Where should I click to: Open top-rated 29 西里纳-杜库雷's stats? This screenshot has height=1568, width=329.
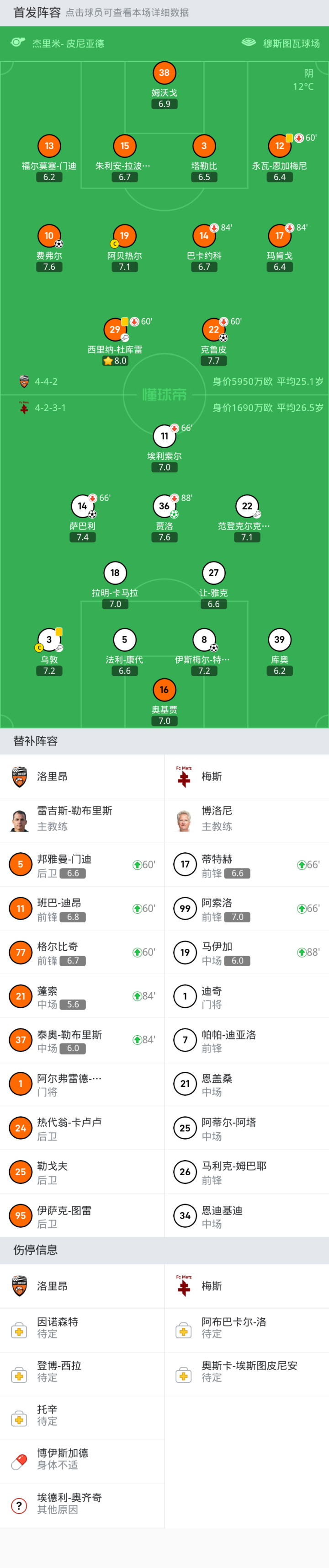(x=115, y=330)
